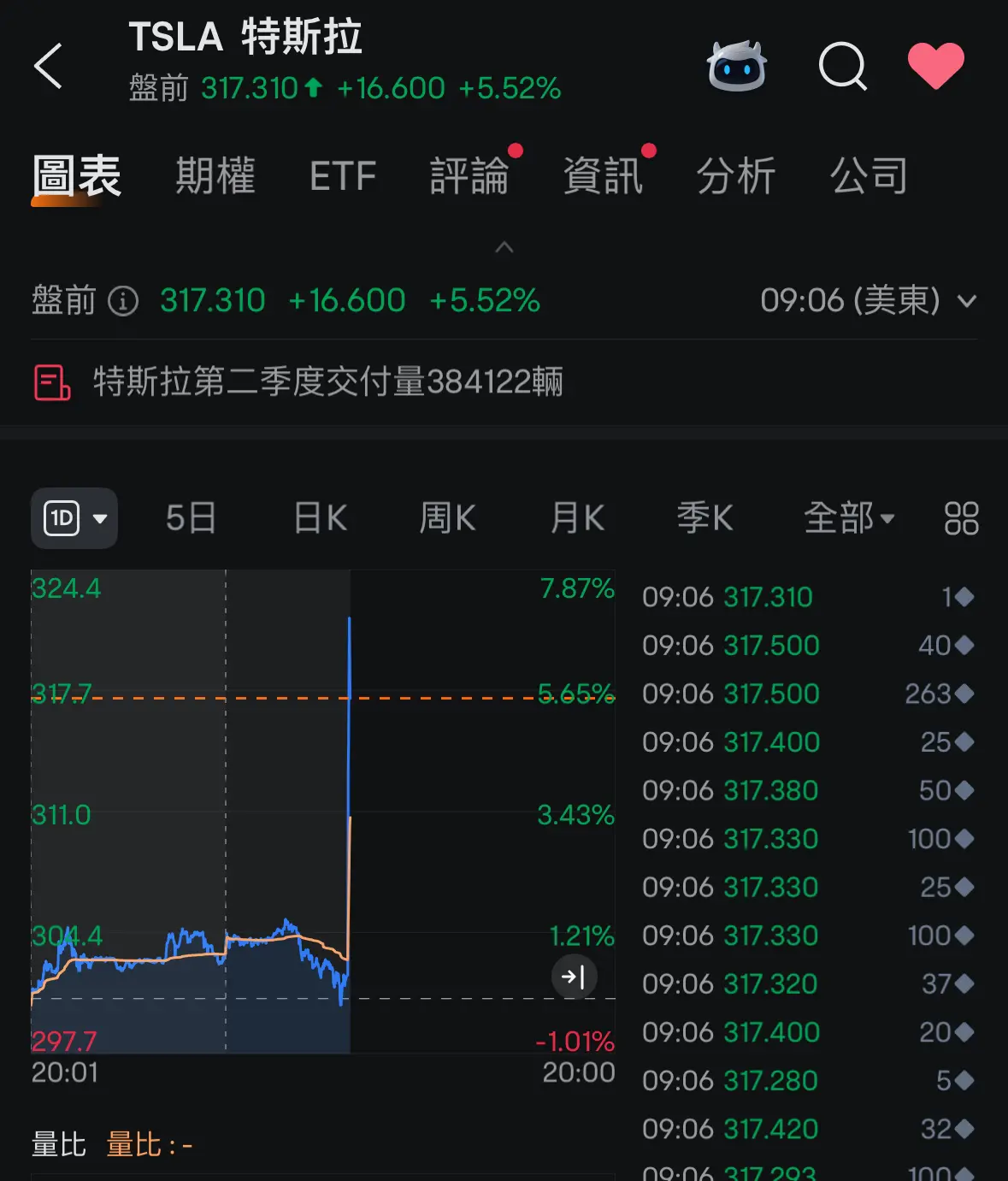The height and width of the screenshot is (1181, 1008).
Task: Remove TSLA from favorites via heart icon
Action: [x=935, y=66]
